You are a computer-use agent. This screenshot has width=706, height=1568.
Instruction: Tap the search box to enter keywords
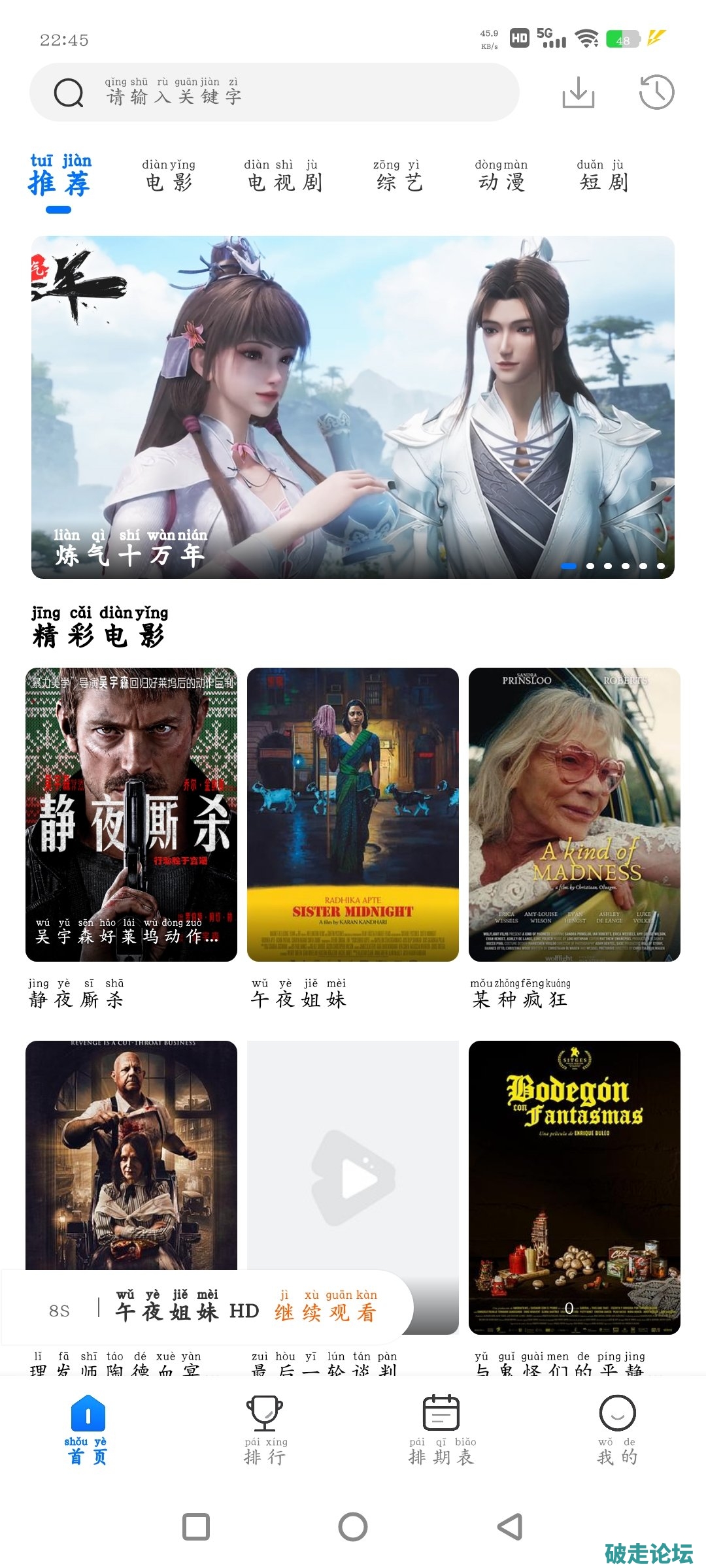(x=275, y=93)
